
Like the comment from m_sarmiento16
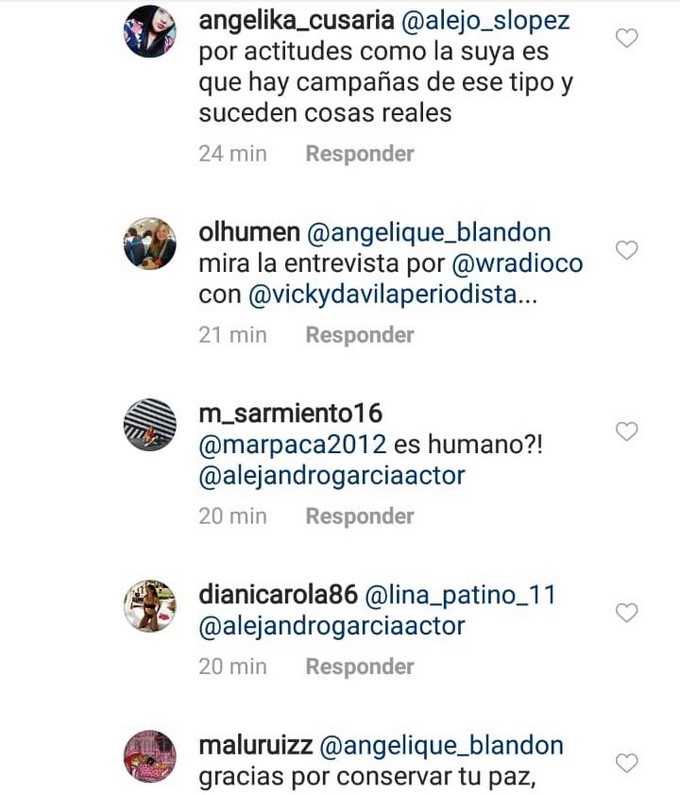[627, 431]
